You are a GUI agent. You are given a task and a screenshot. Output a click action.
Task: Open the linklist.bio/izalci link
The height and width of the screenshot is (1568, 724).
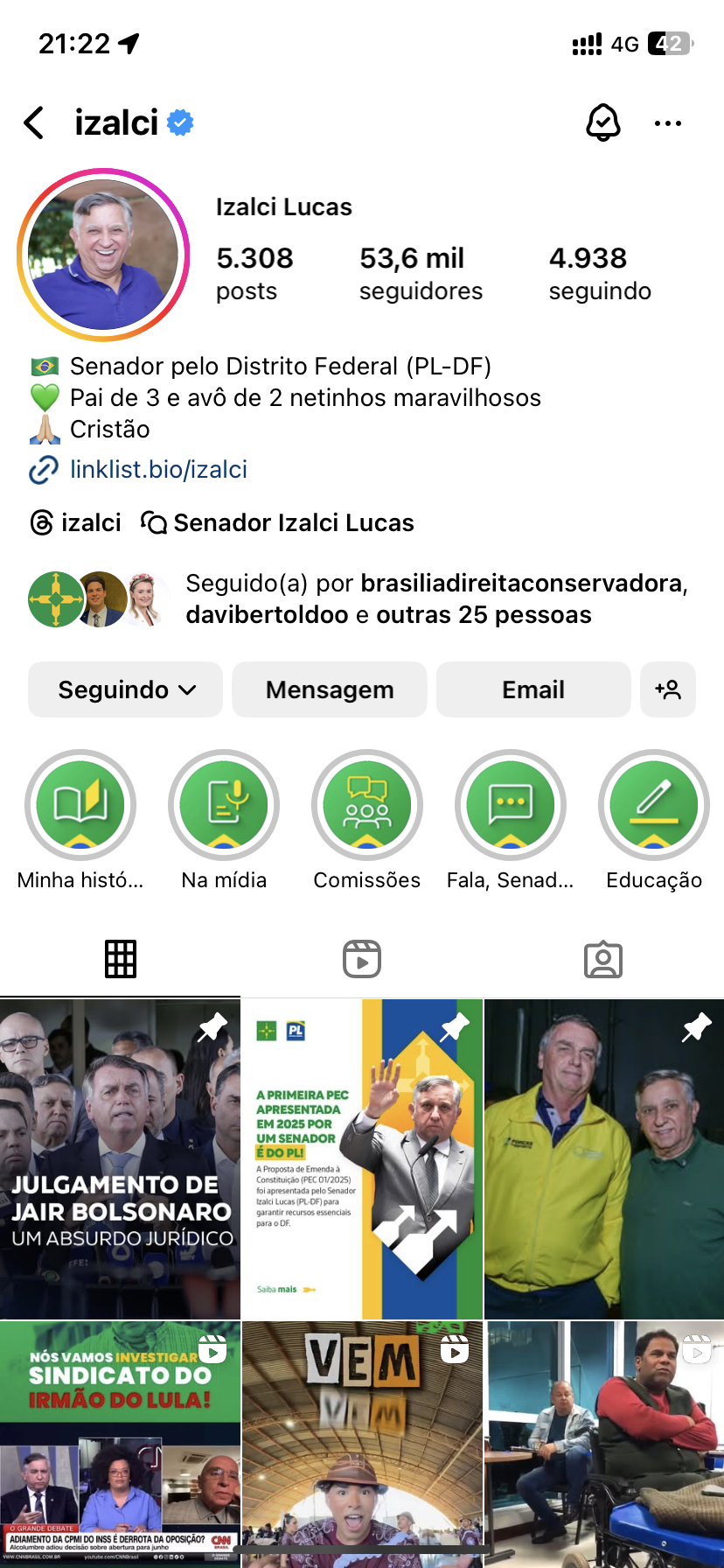158,470
